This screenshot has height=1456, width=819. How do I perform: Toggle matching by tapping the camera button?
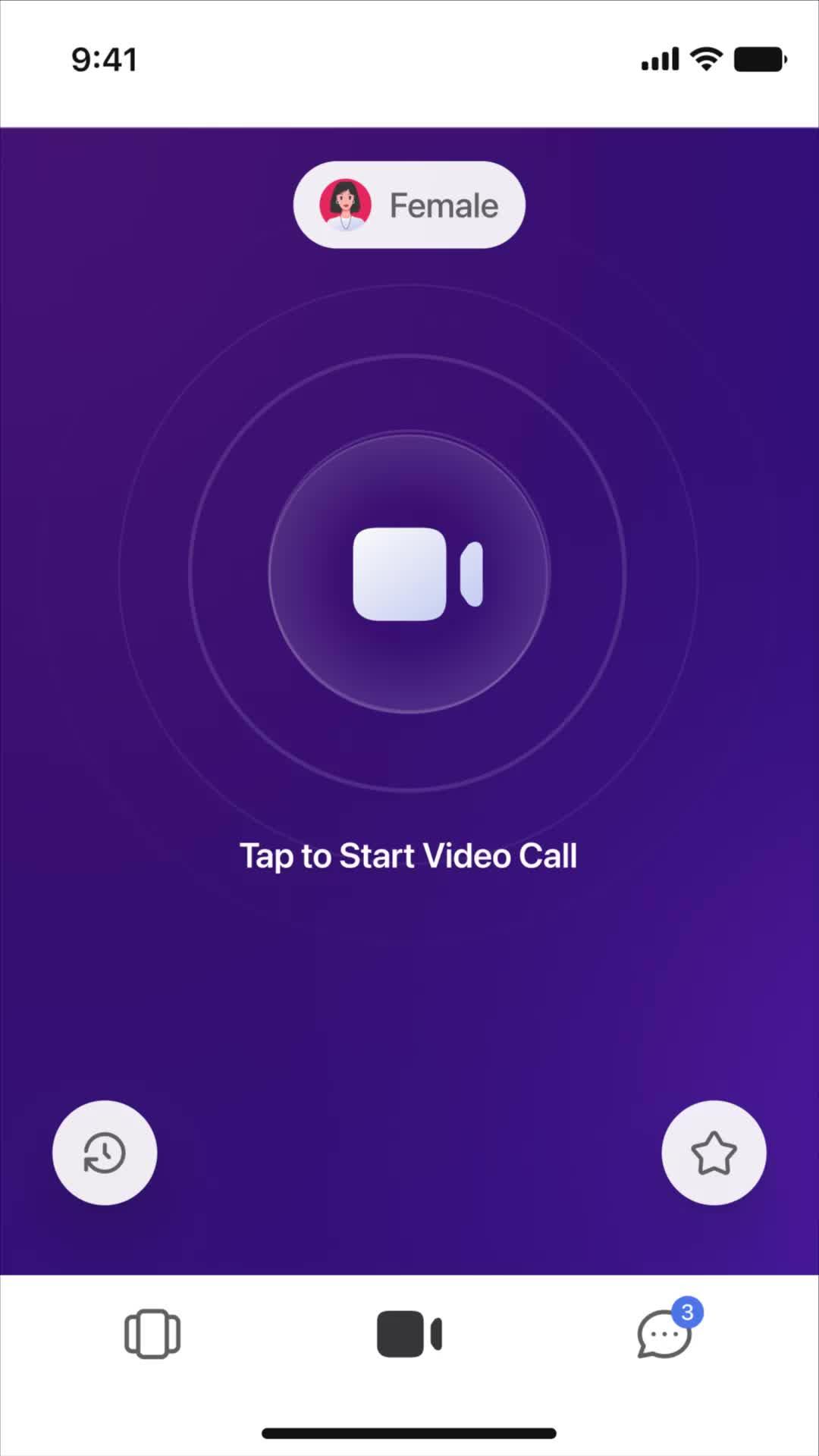click(409, 574)
